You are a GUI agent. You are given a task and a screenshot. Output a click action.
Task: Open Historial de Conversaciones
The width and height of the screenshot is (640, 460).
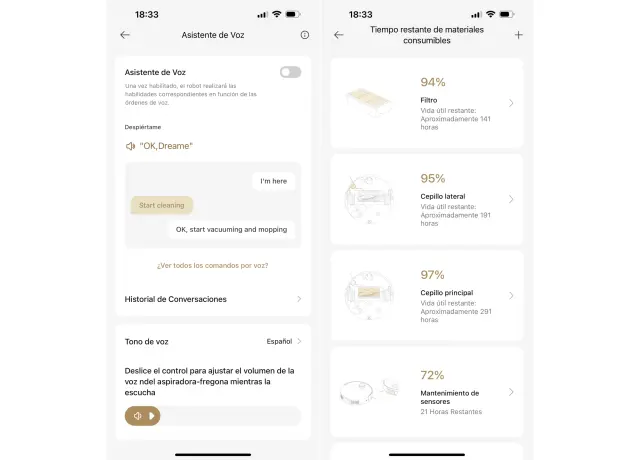click(x=212, y=299)
